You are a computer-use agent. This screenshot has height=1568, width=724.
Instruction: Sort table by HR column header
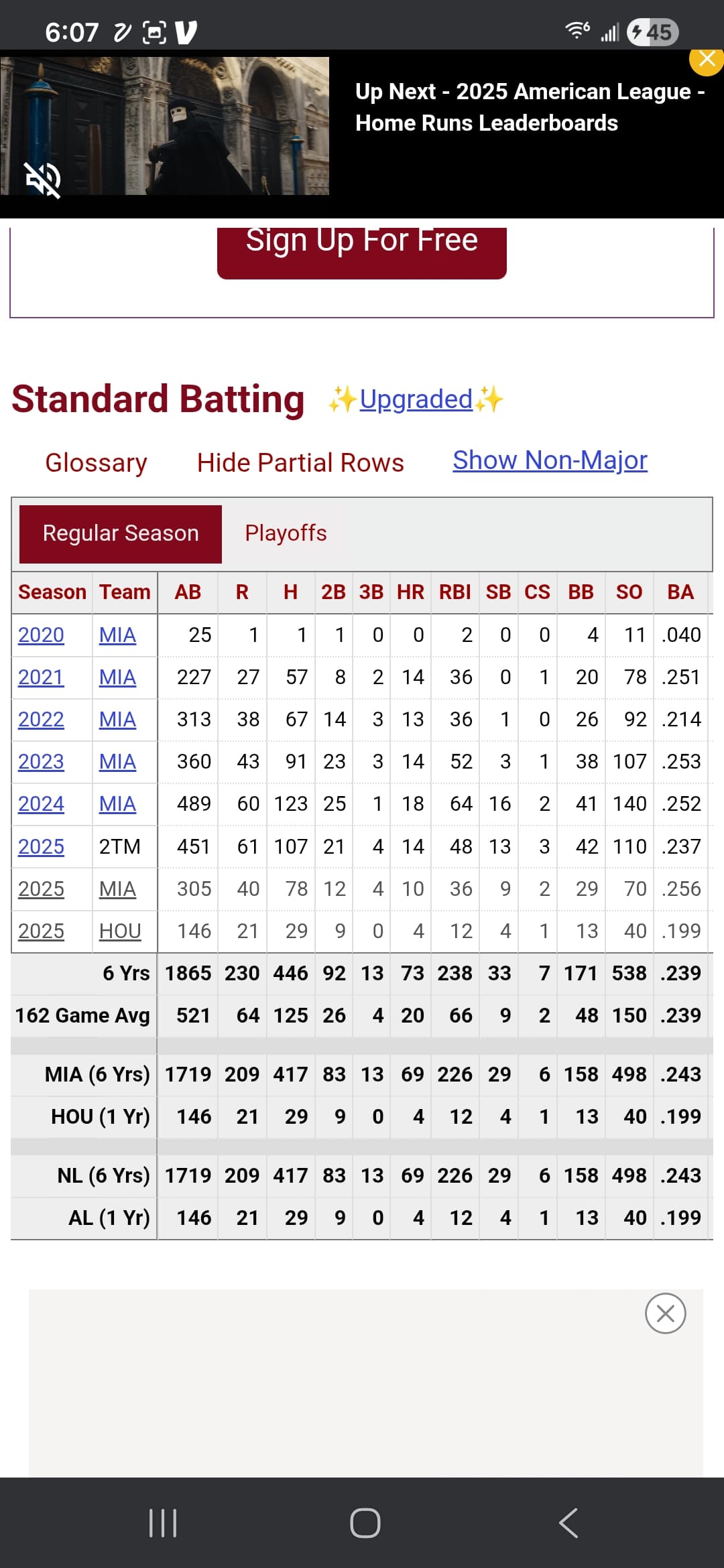point(410,592)
